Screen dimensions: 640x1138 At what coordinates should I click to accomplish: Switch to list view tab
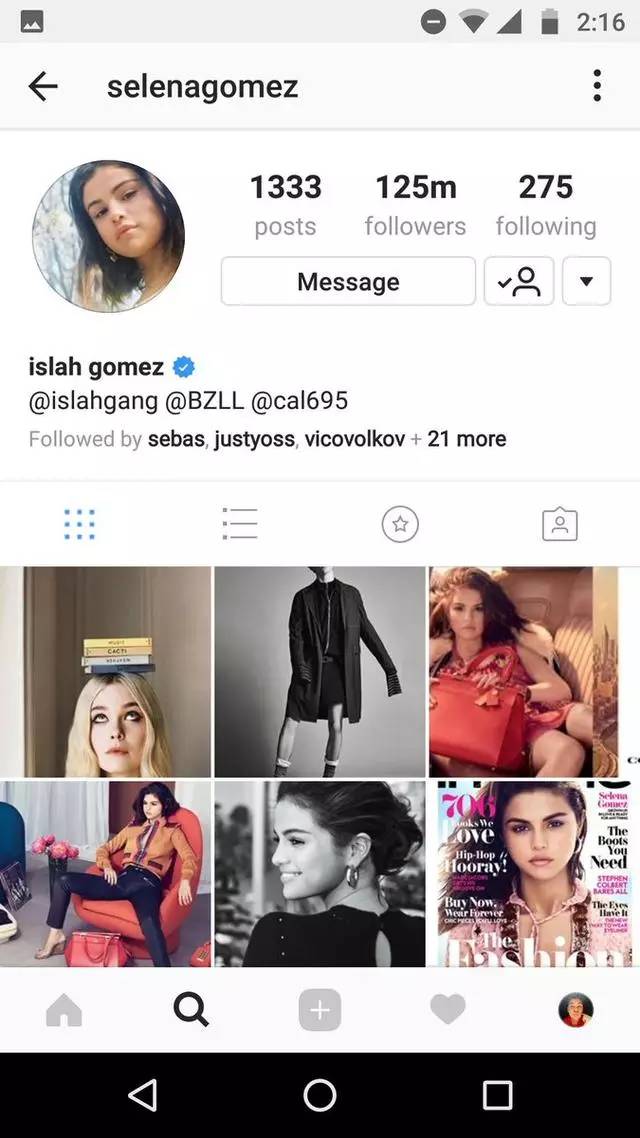tap(240, 523)
